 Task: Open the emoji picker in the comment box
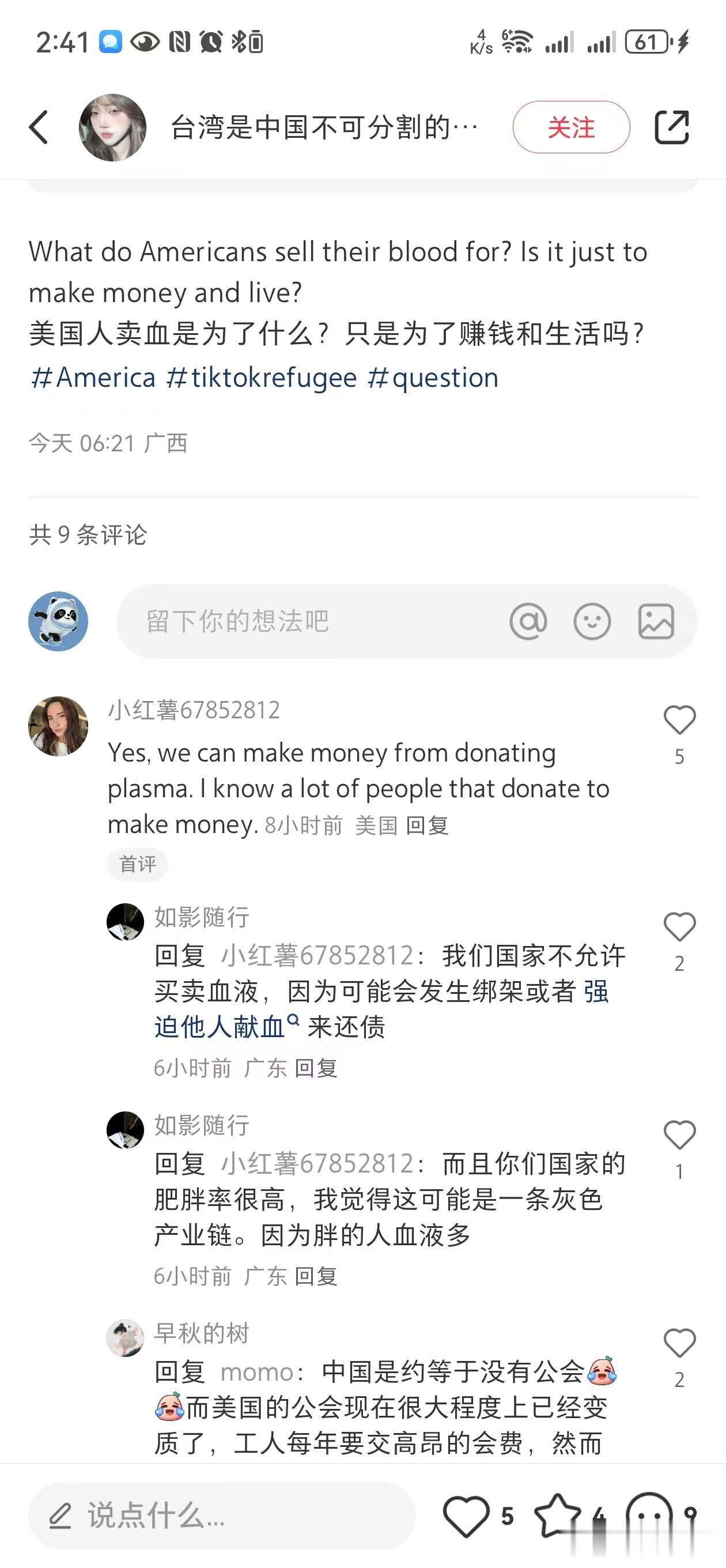pos(592,621)
